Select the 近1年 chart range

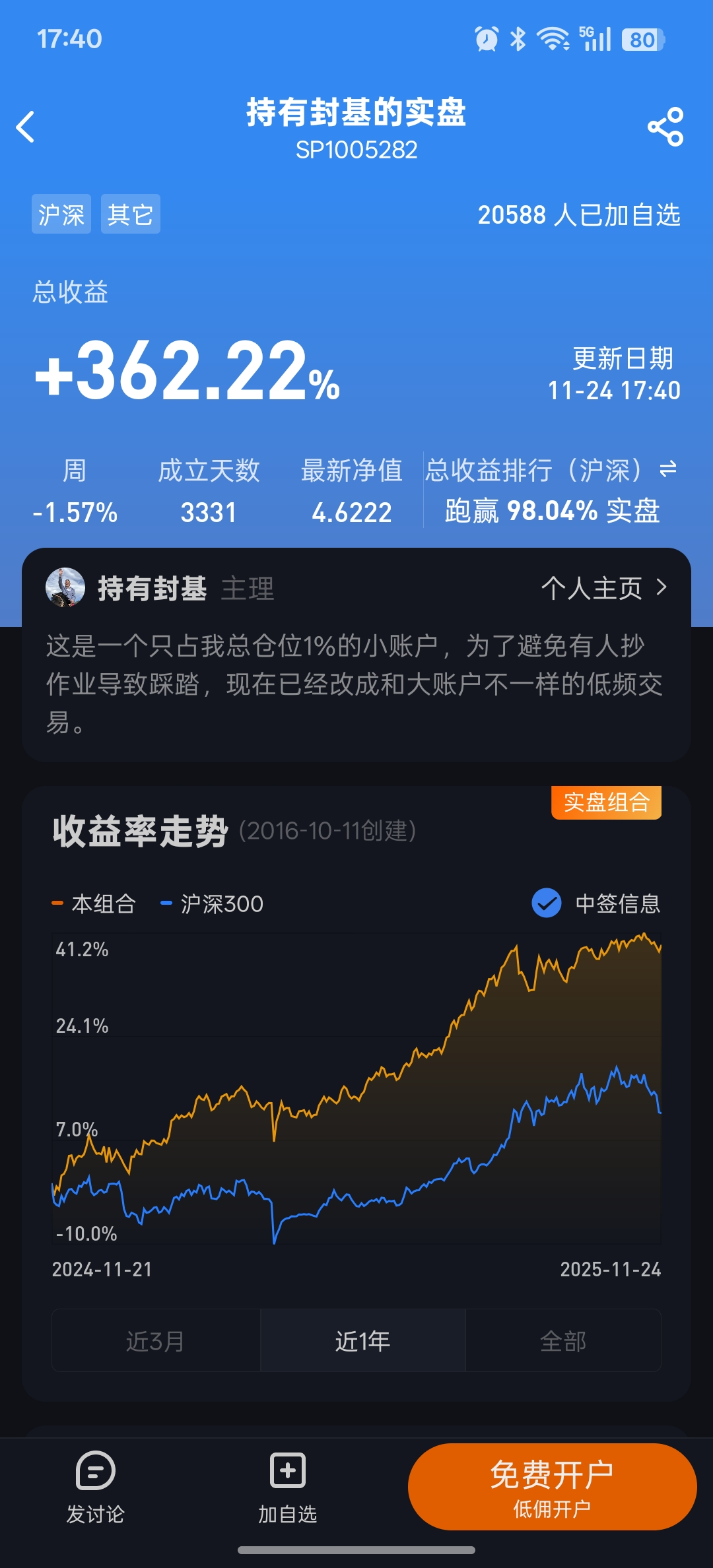click(362, 1340)
